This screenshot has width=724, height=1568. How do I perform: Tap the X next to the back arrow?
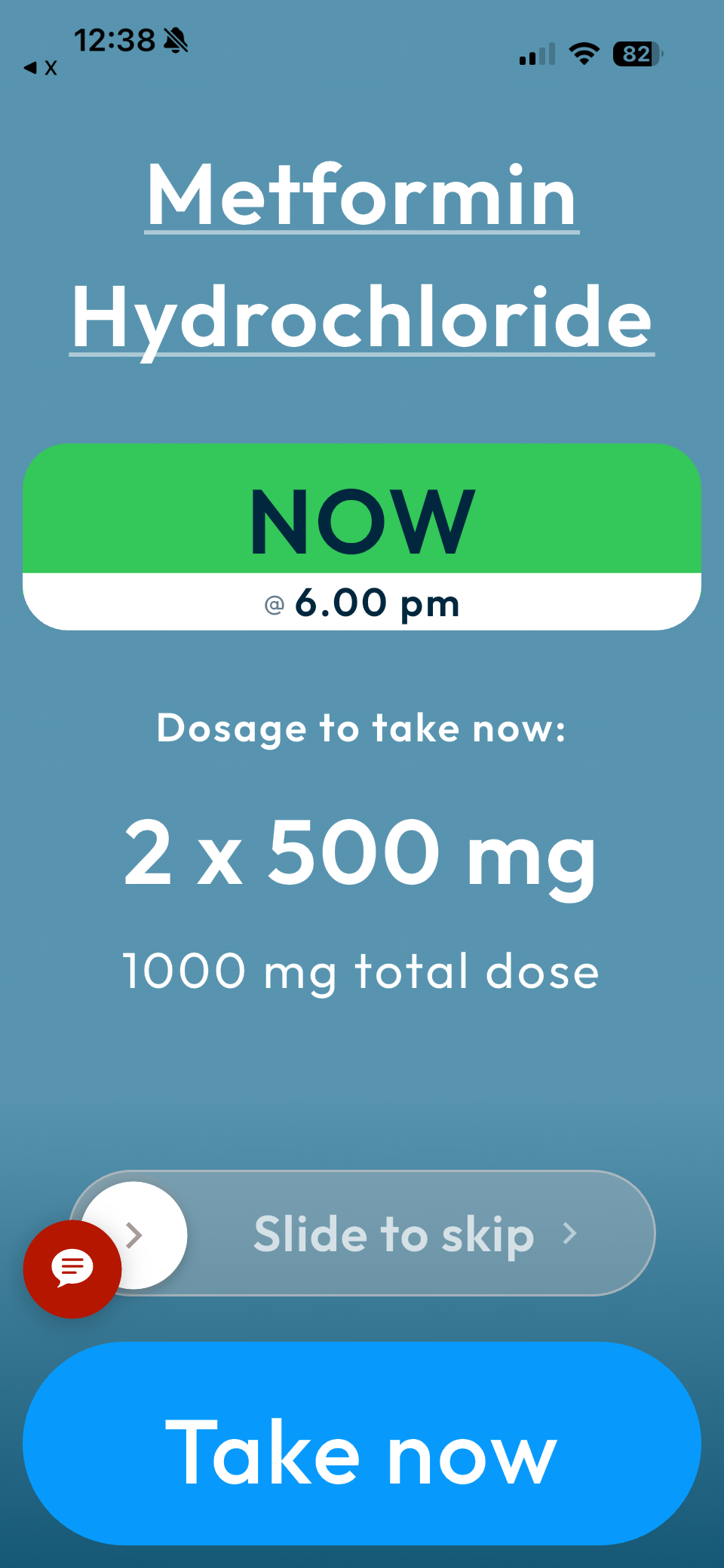50,69
